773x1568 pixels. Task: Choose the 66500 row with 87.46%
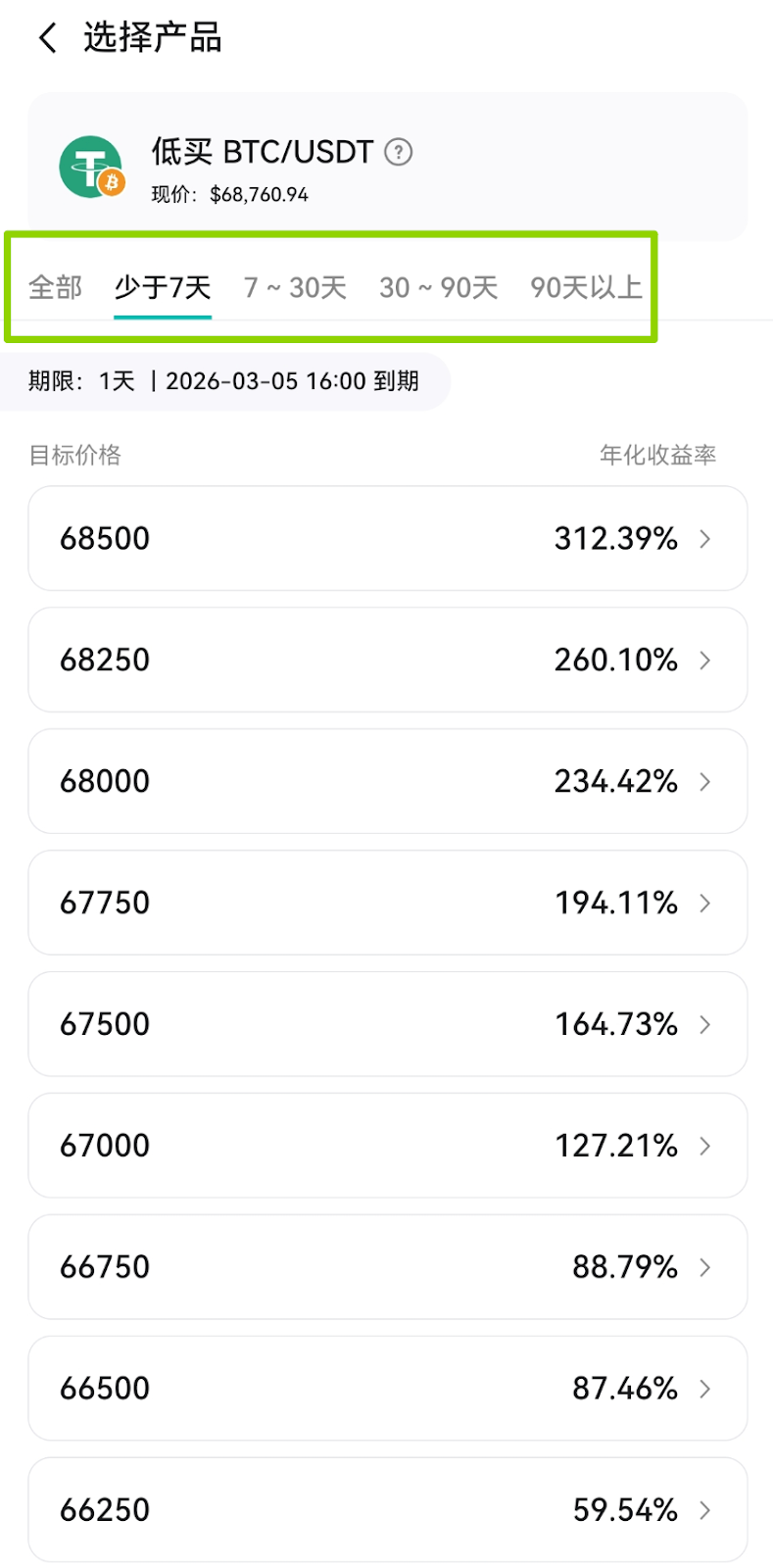[x=388, y=1389]
